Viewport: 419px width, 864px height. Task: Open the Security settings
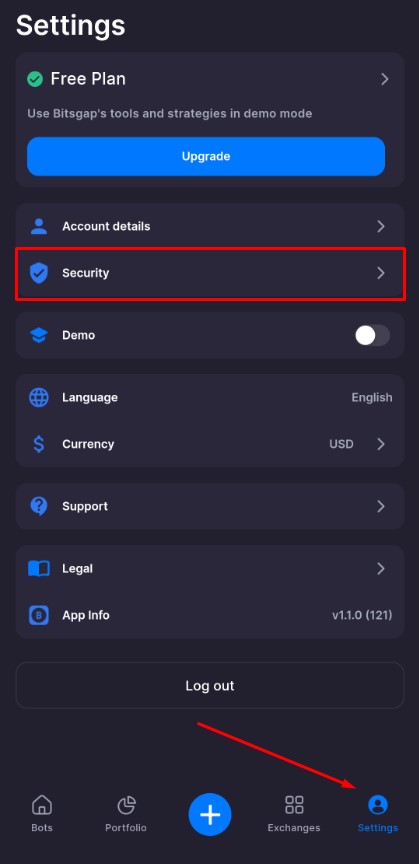210,273
